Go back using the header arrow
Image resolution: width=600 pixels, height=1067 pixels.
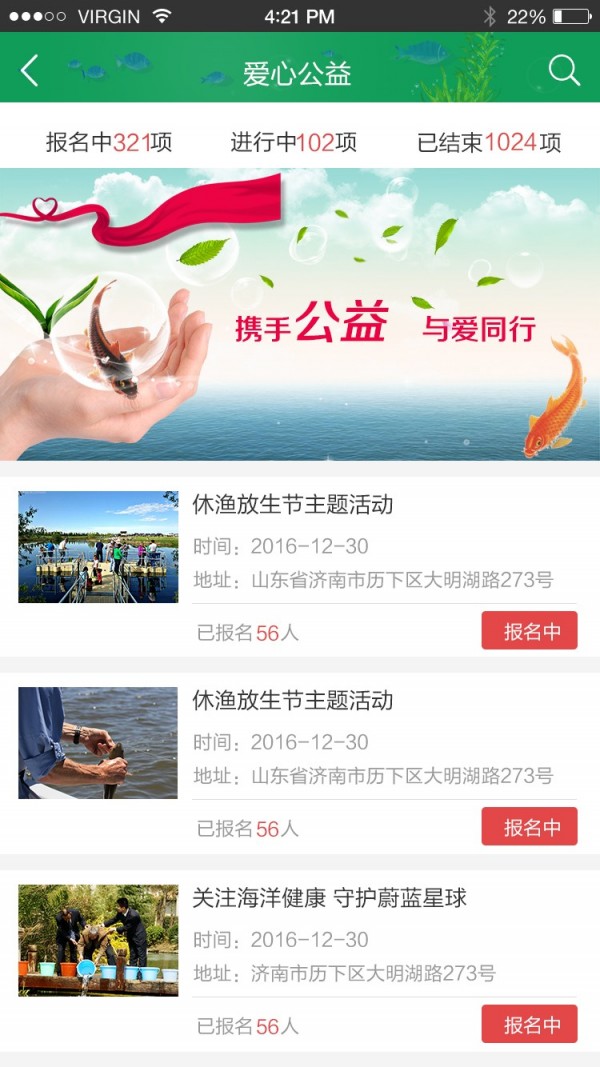click(x=29, y=70)
